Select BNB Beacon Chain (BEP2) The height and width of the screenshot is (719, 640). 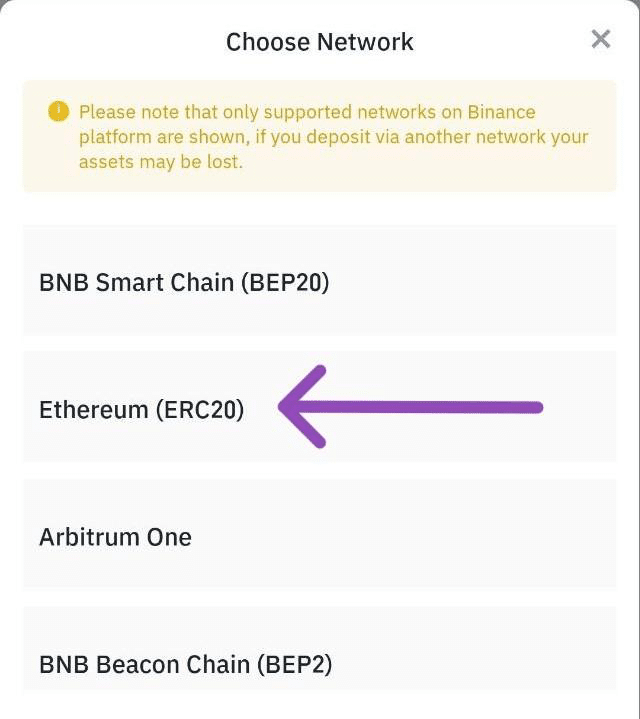pyautogui.click(x=185, y=663)
